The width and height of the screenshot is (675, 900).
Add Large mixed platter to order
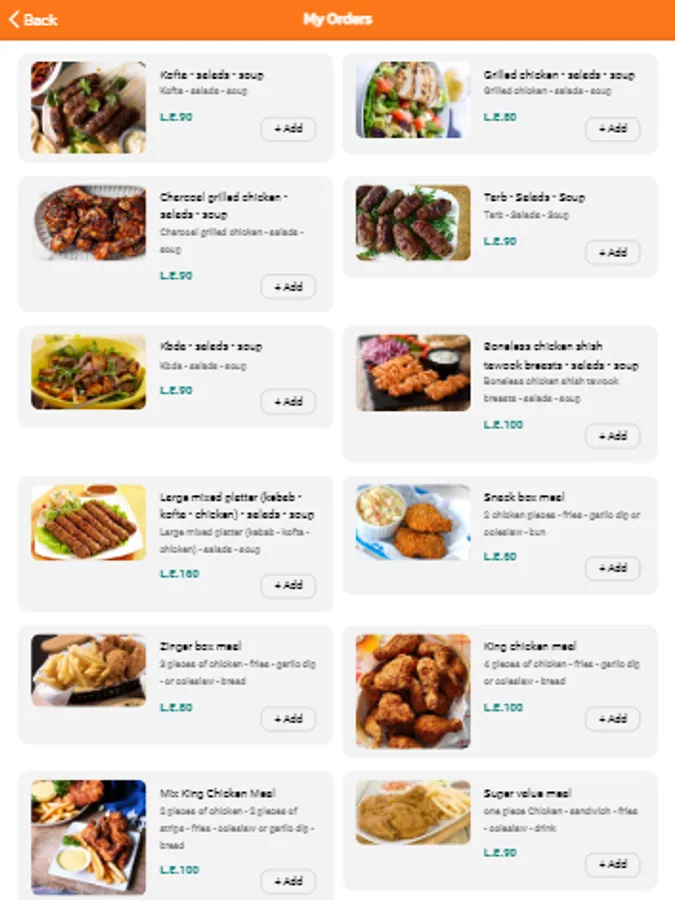[288, 587]
